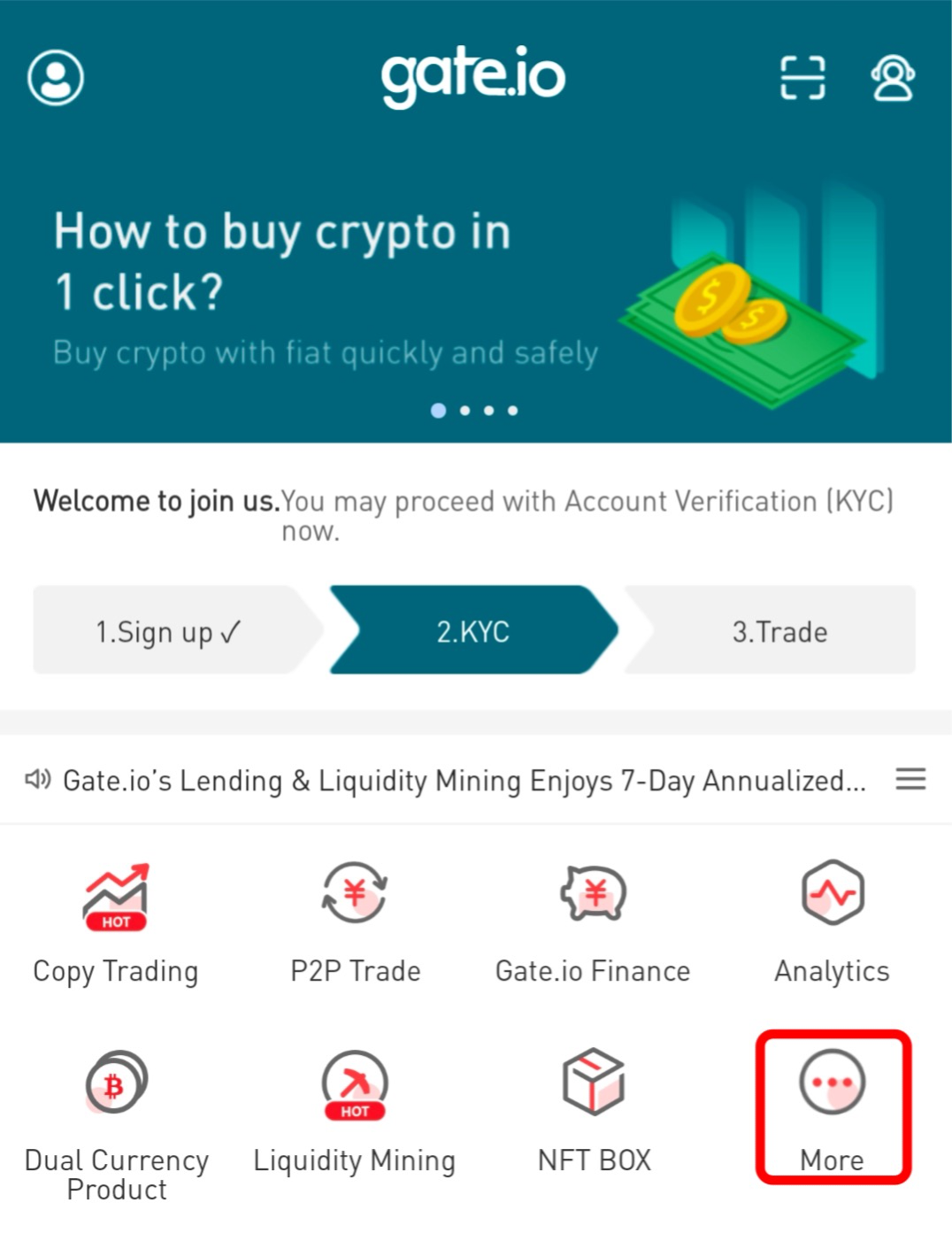Select the 3.Trade step
The height and width of the screenshot is (1241, 952).
point(779,631)
